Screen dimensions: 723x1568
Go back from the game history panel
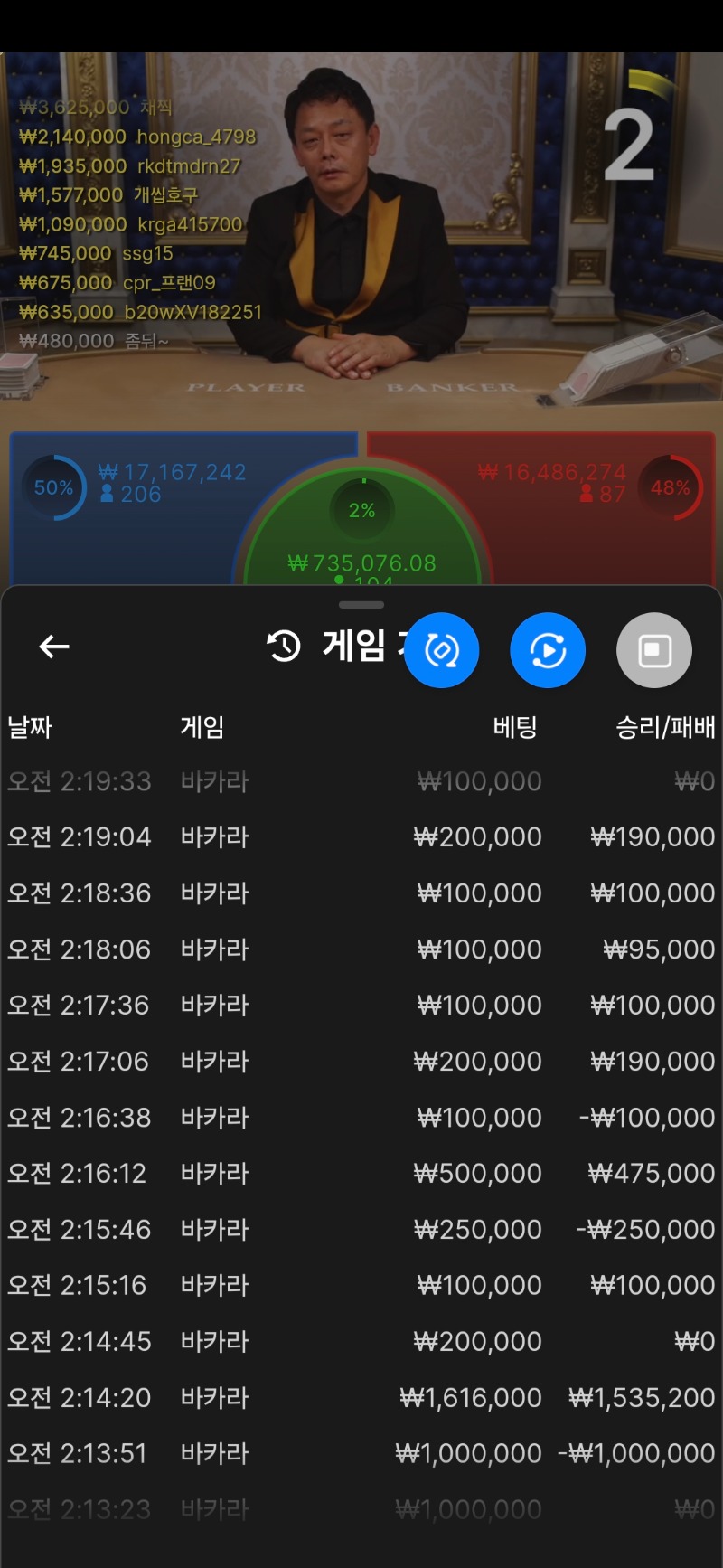[x=54, y=647]
